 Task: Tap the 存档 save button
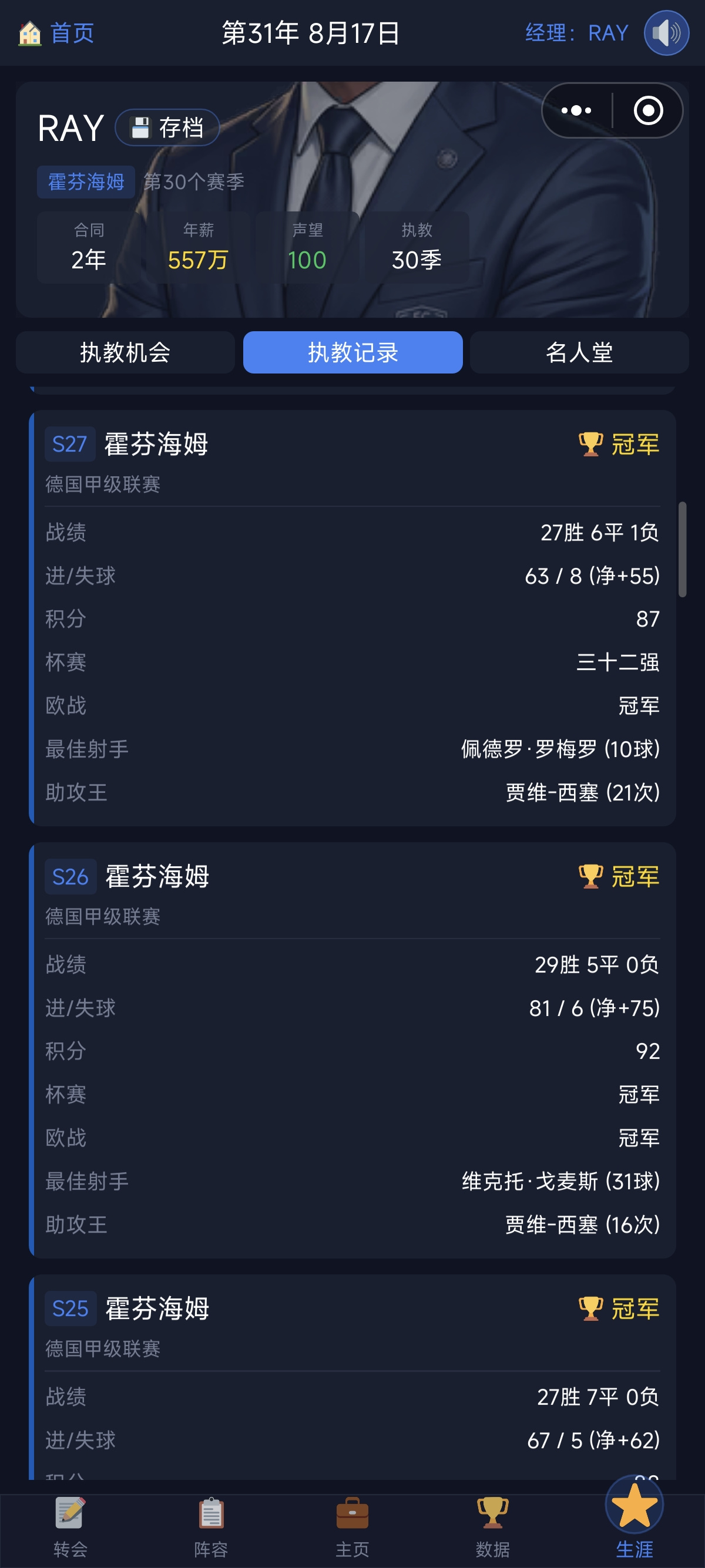[167, 127]
